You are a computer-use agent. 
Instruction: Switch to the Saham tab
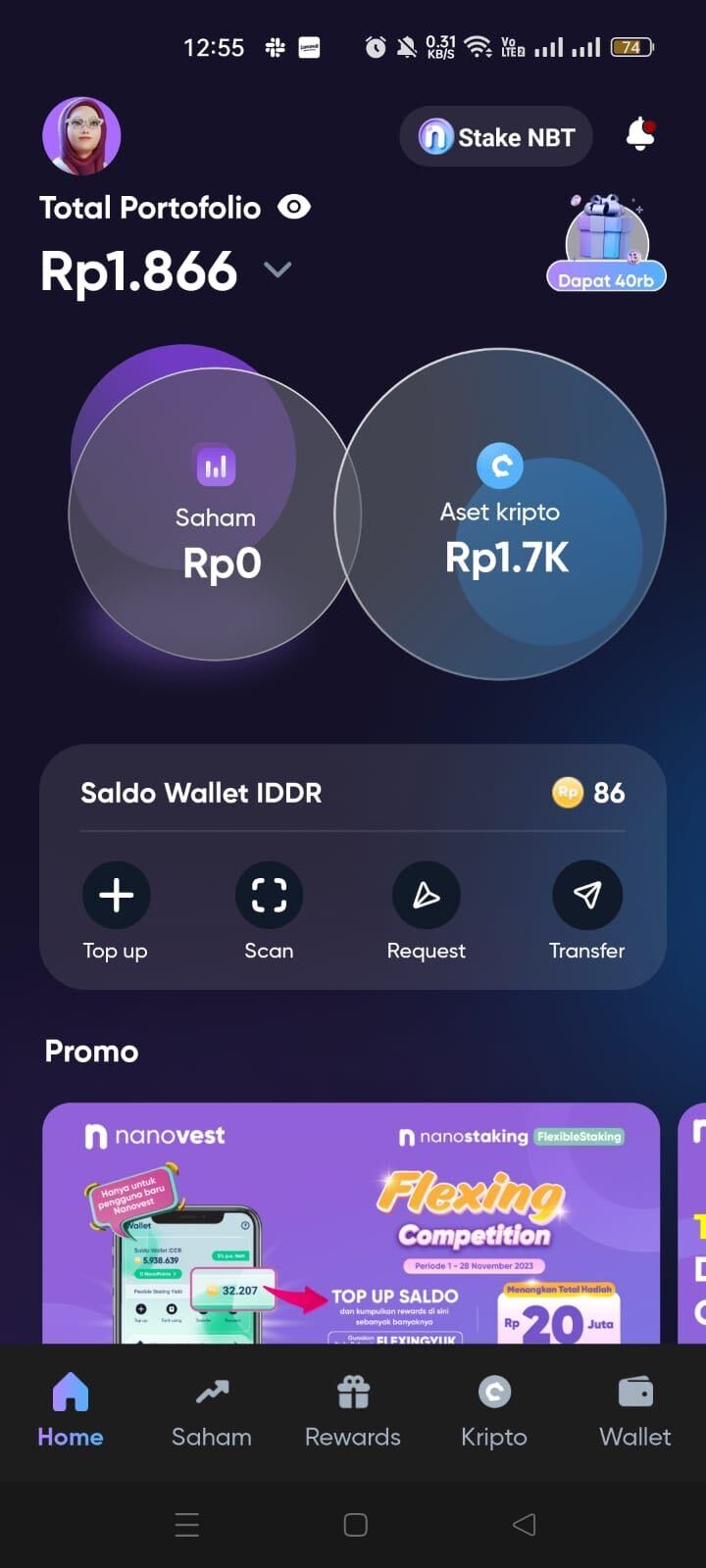point(212,1411)
